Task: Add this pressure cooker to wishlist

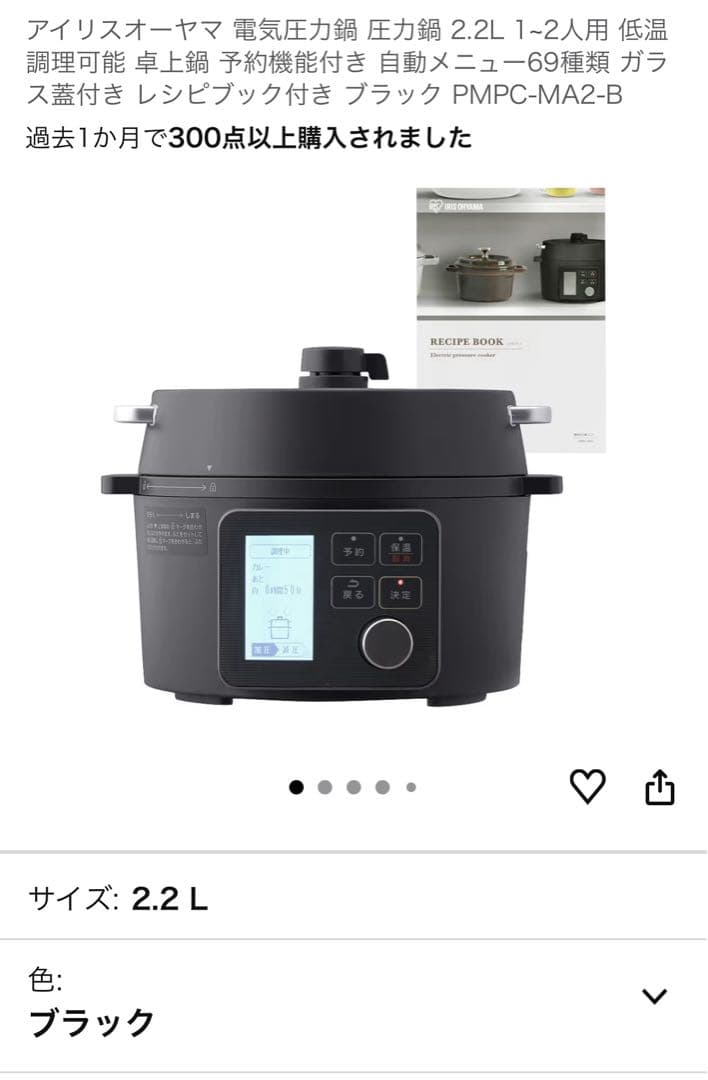Action: pos(587,788)
